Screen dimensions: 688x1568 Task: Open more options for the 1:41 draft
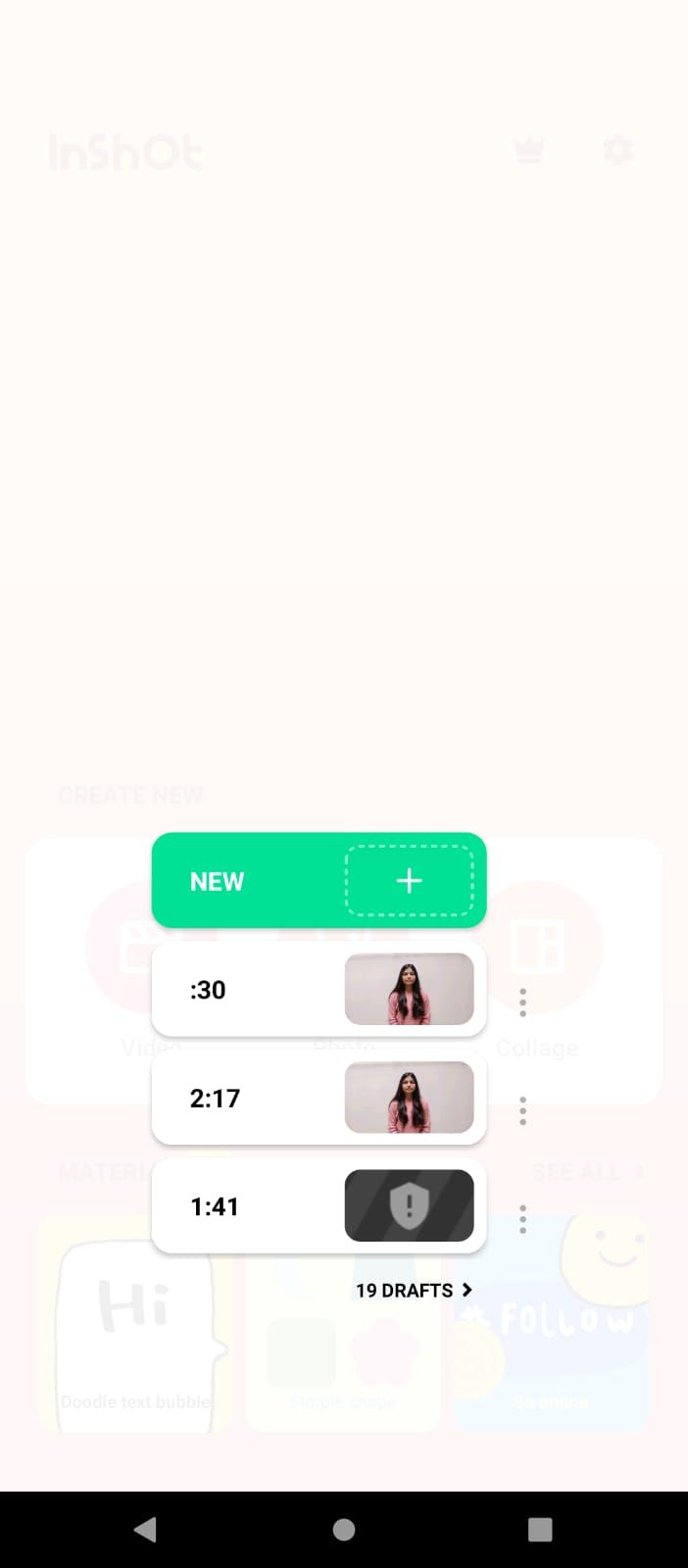click(x=522, y=1218)
